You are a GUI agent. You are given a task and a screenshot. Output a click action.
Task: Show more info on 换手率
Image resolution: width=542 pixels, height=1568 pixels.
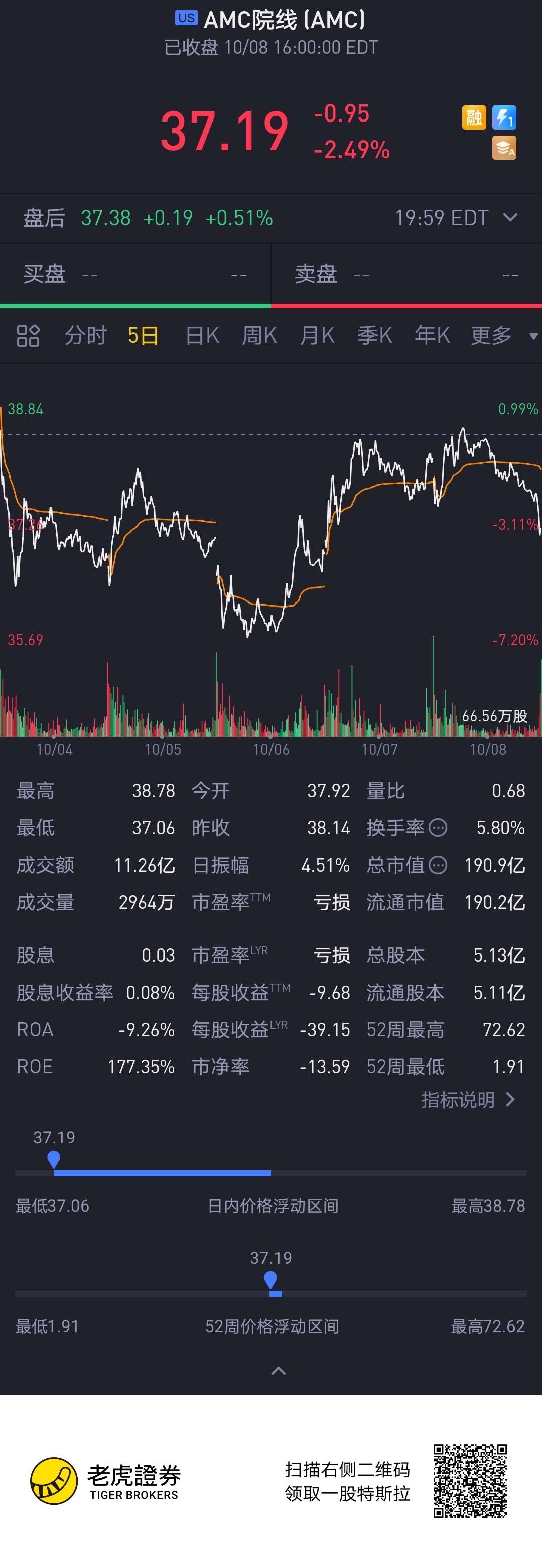(x=438, y=828)
